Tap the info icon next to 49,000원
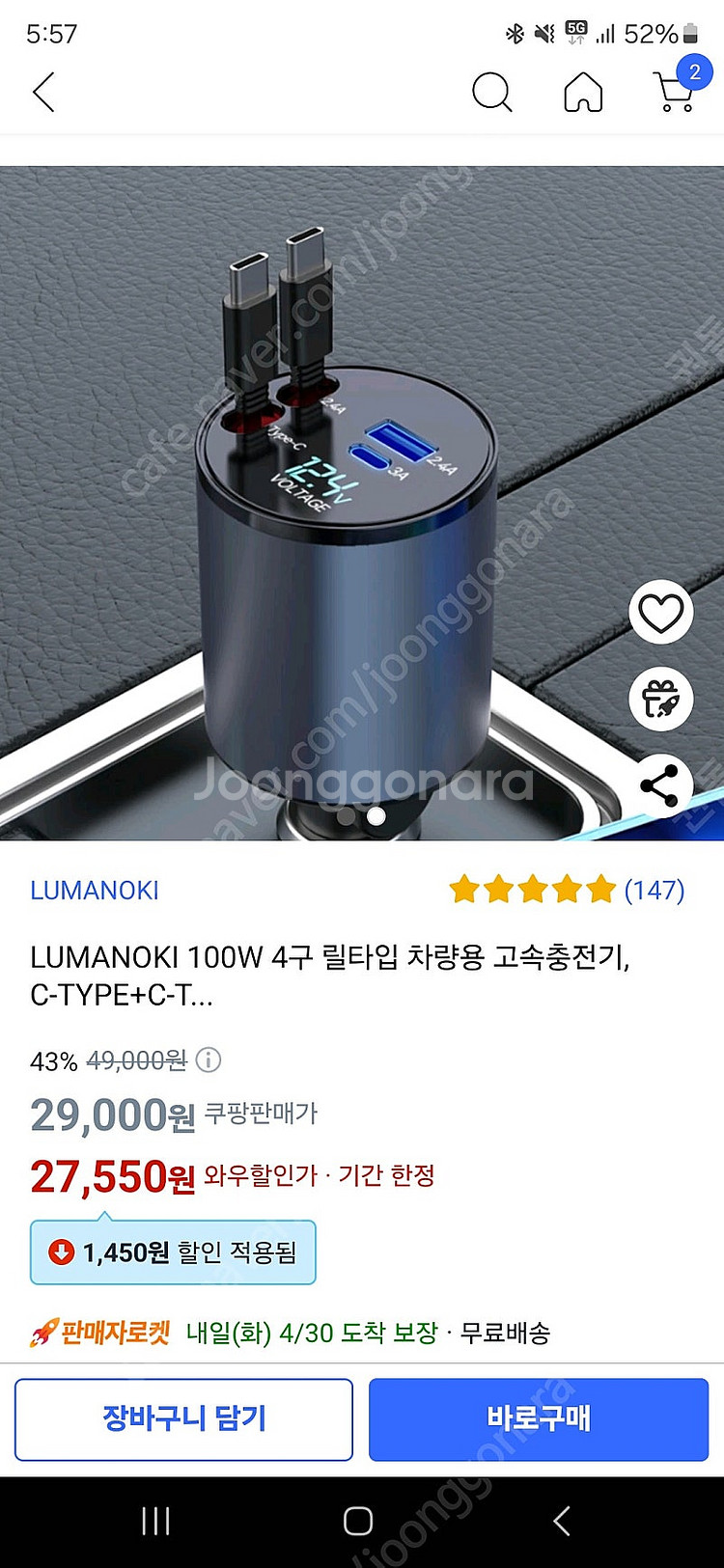Image resolution: width=724 pixels, height=1568 pixels. (x=209, y=1060)
